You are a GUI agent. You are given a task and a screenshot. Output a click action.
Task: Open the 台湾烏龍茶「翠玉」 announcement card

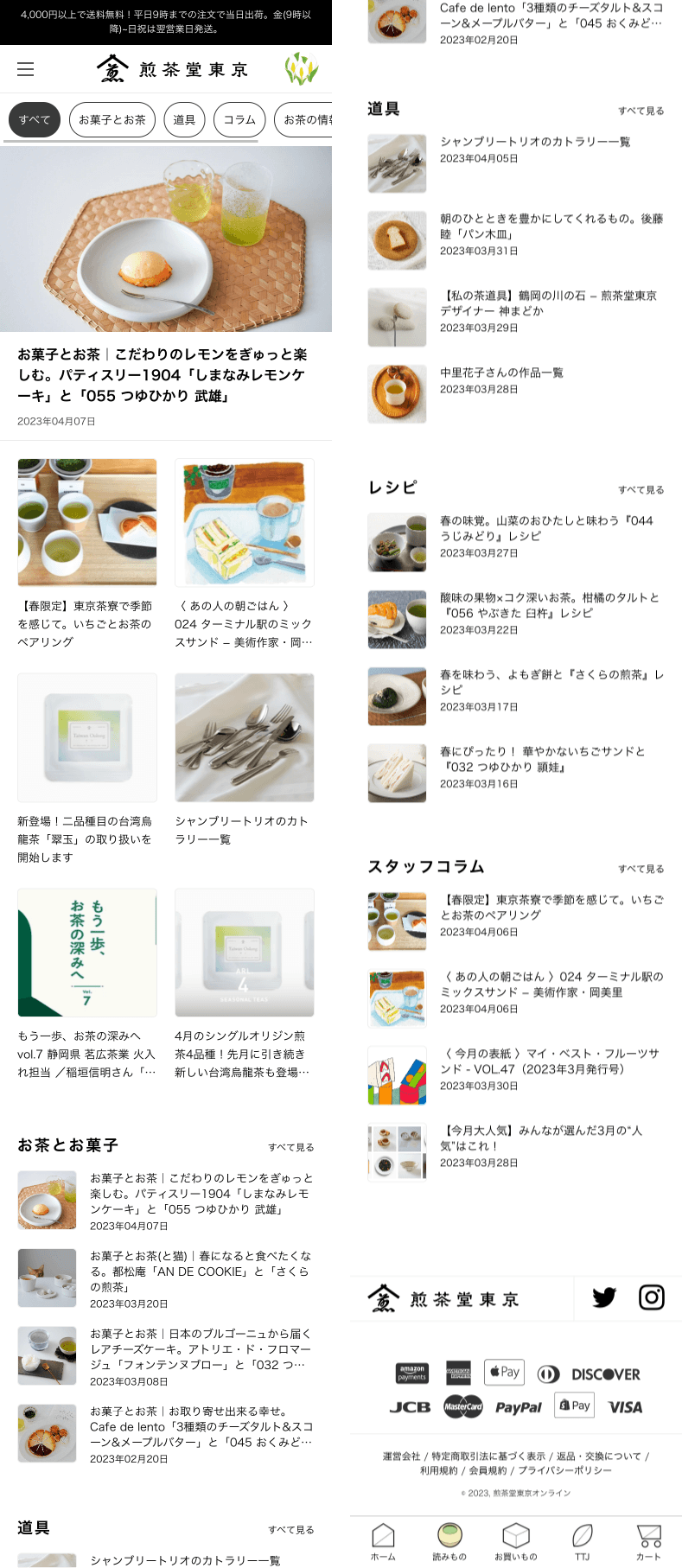(86, 769)
